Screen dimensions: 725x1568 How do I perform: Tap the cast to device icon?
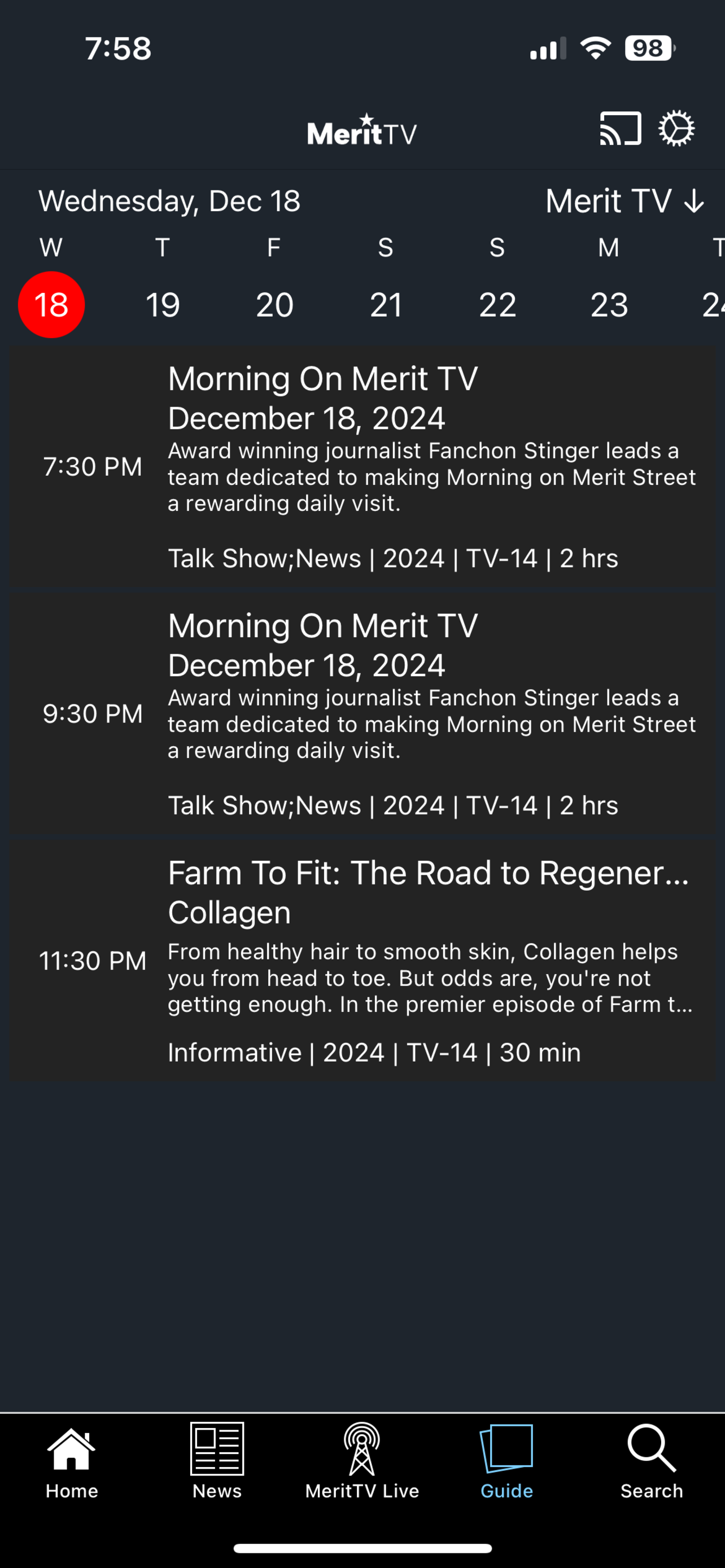(x=621, y=129)
